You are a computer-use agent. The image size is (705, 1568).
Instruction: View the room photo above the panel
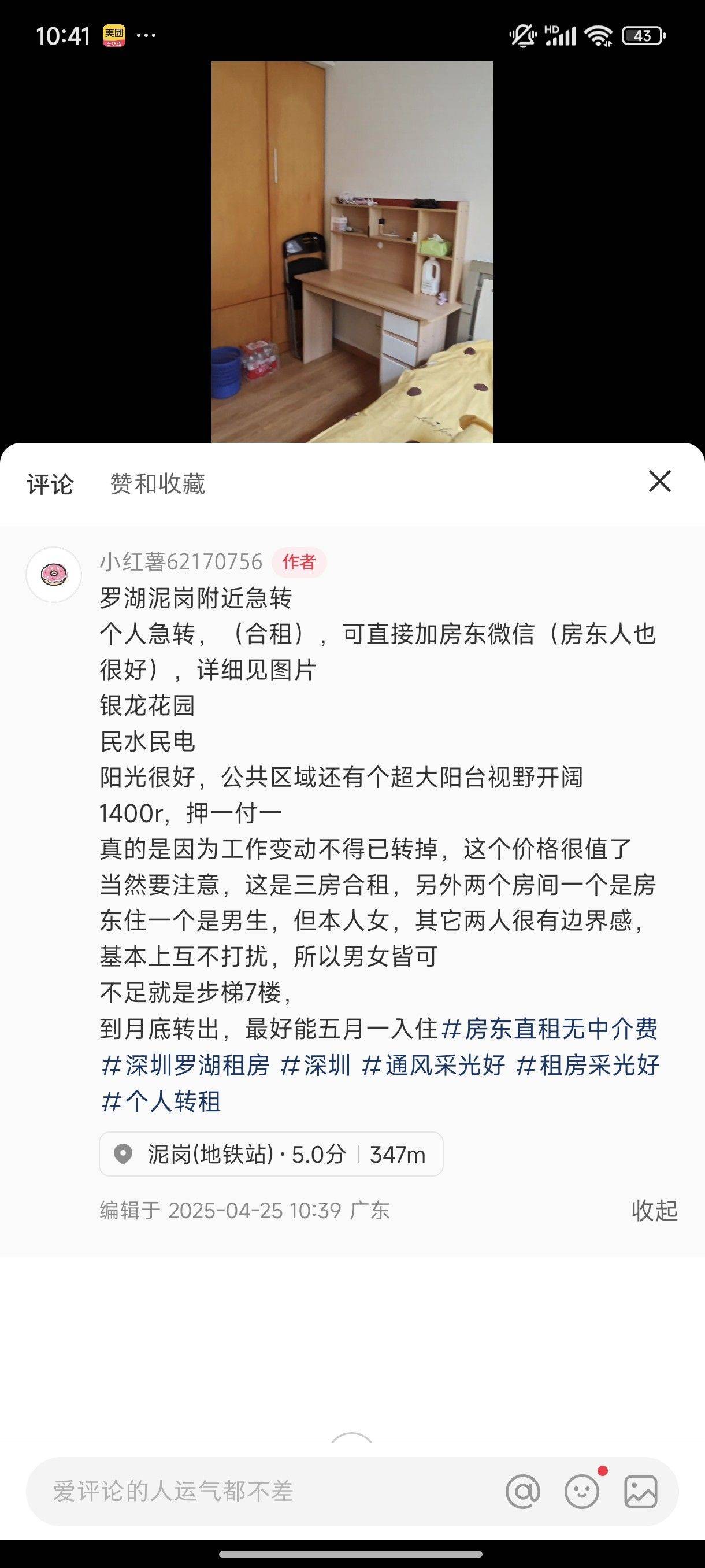[x=352, y=252]
